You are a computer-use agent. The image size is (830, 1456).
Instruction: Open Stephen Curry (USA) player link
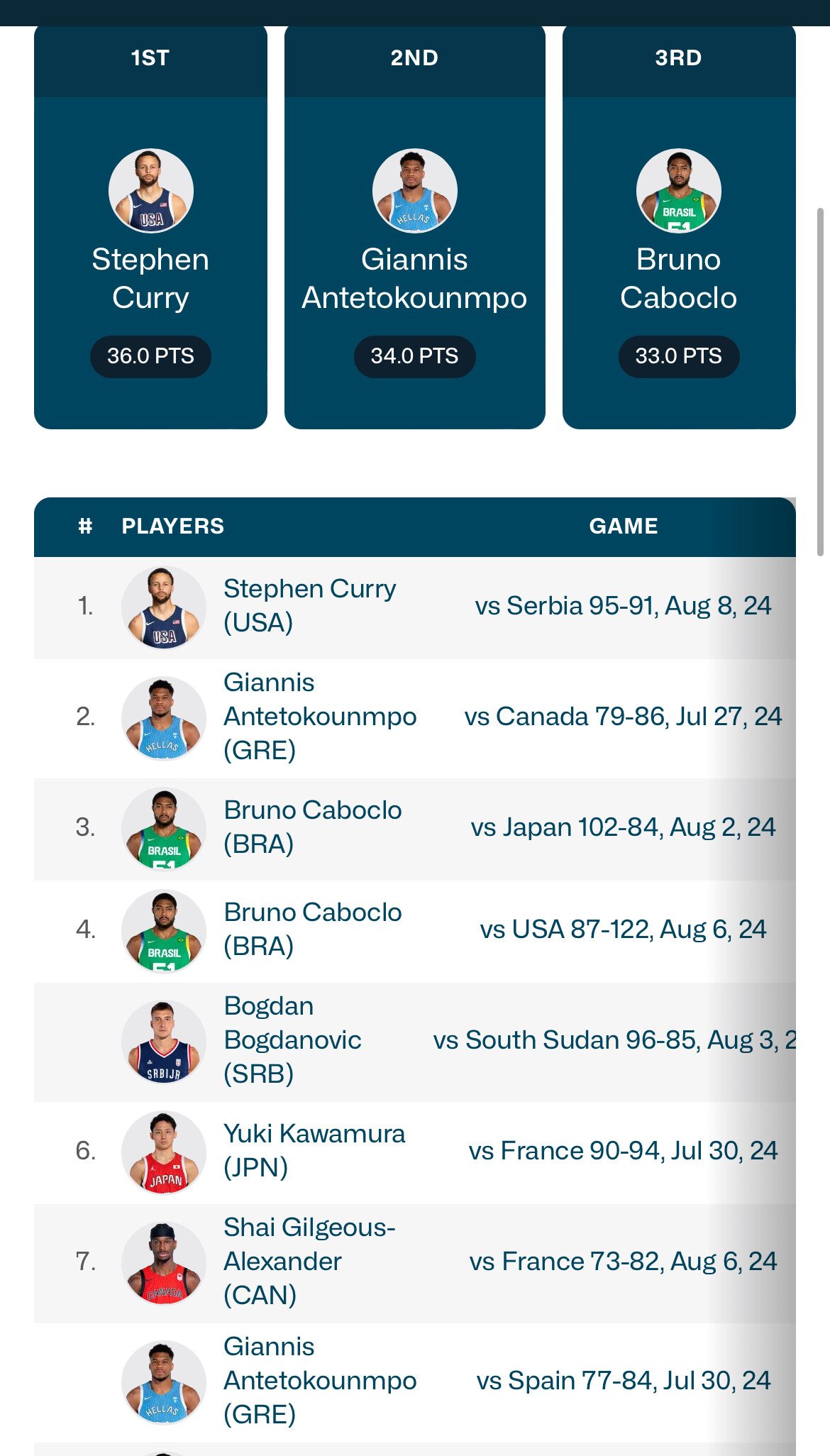click(310, 606)
